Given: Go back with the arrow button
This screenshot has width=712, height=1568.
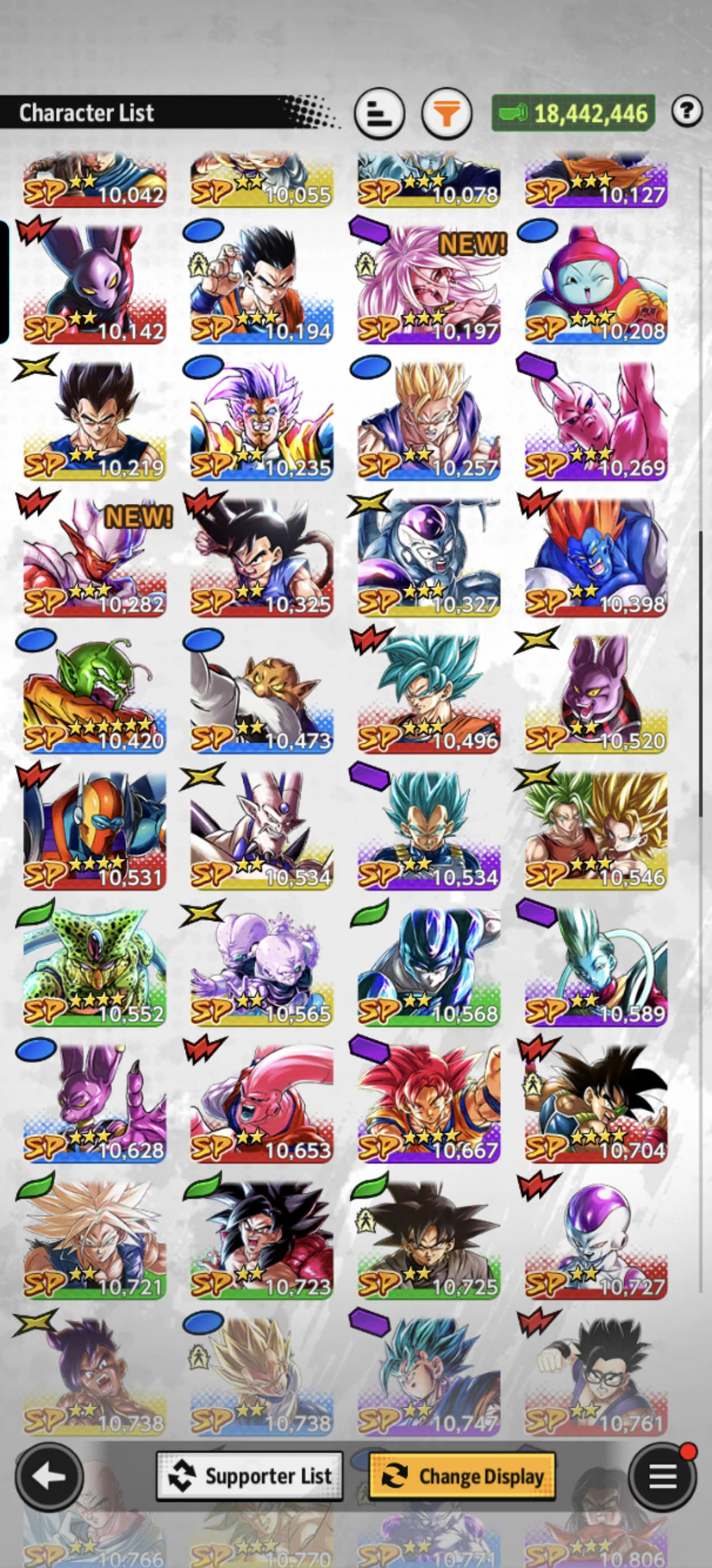Looking at the screenshot, I should [49, 1477].
